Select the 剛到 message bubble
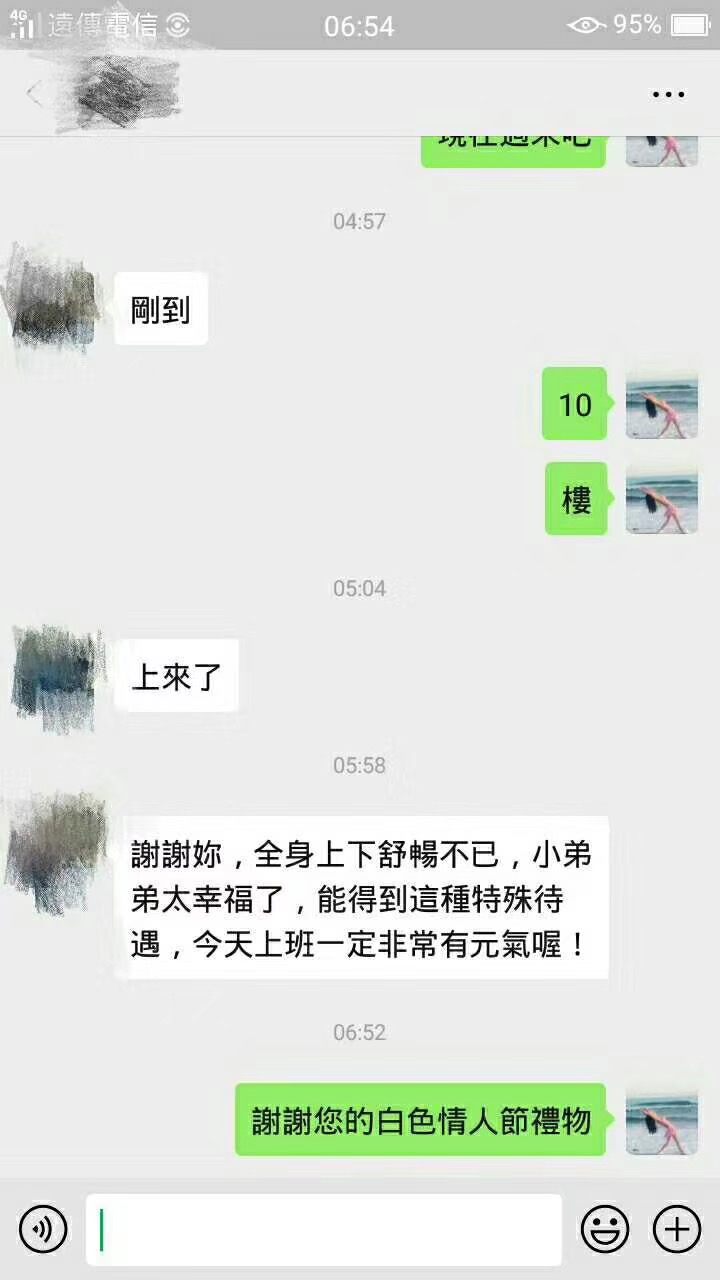Image resolution: width=720 pixels, height=1280 pixels. click(x=160, y=308)
